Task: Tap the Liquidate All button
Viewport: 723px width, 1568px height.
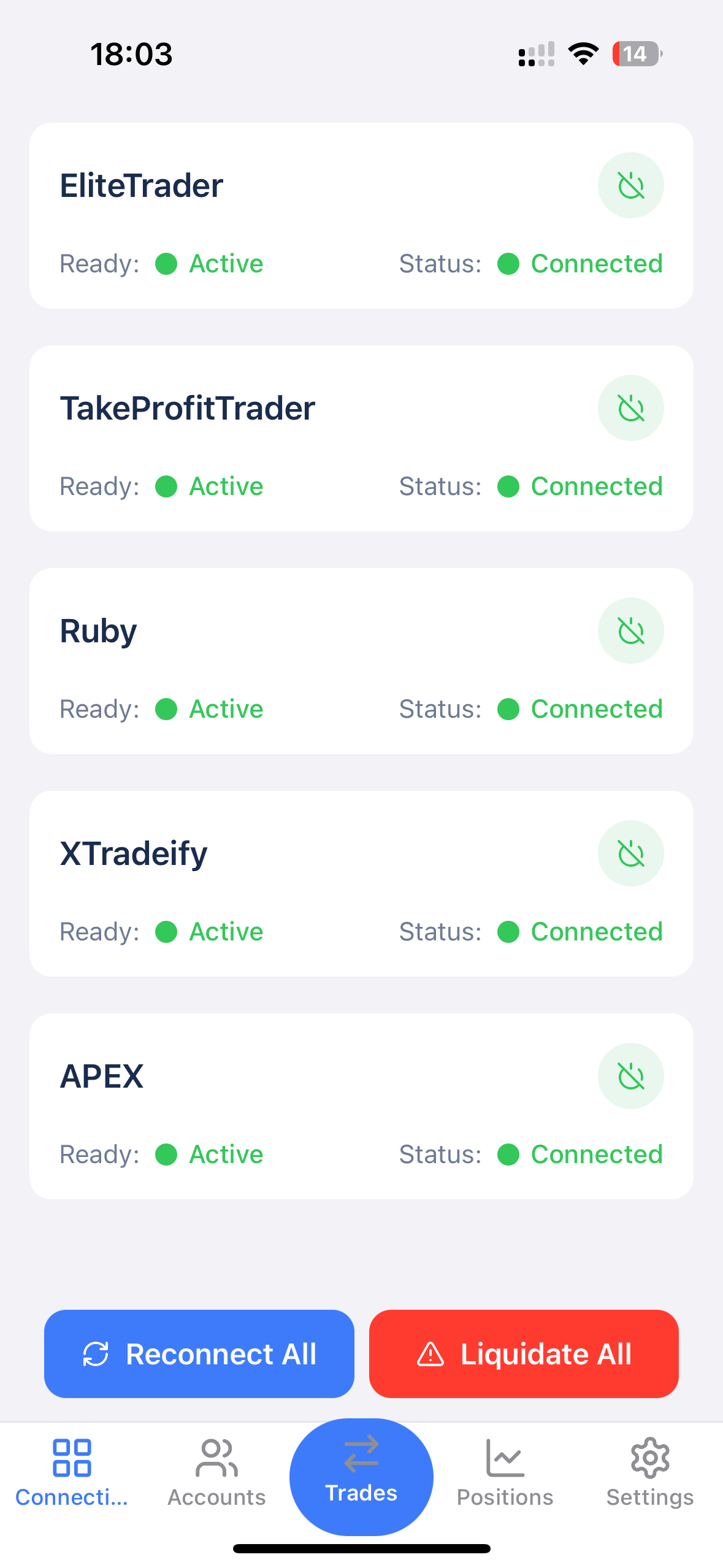Action: 524,1354
